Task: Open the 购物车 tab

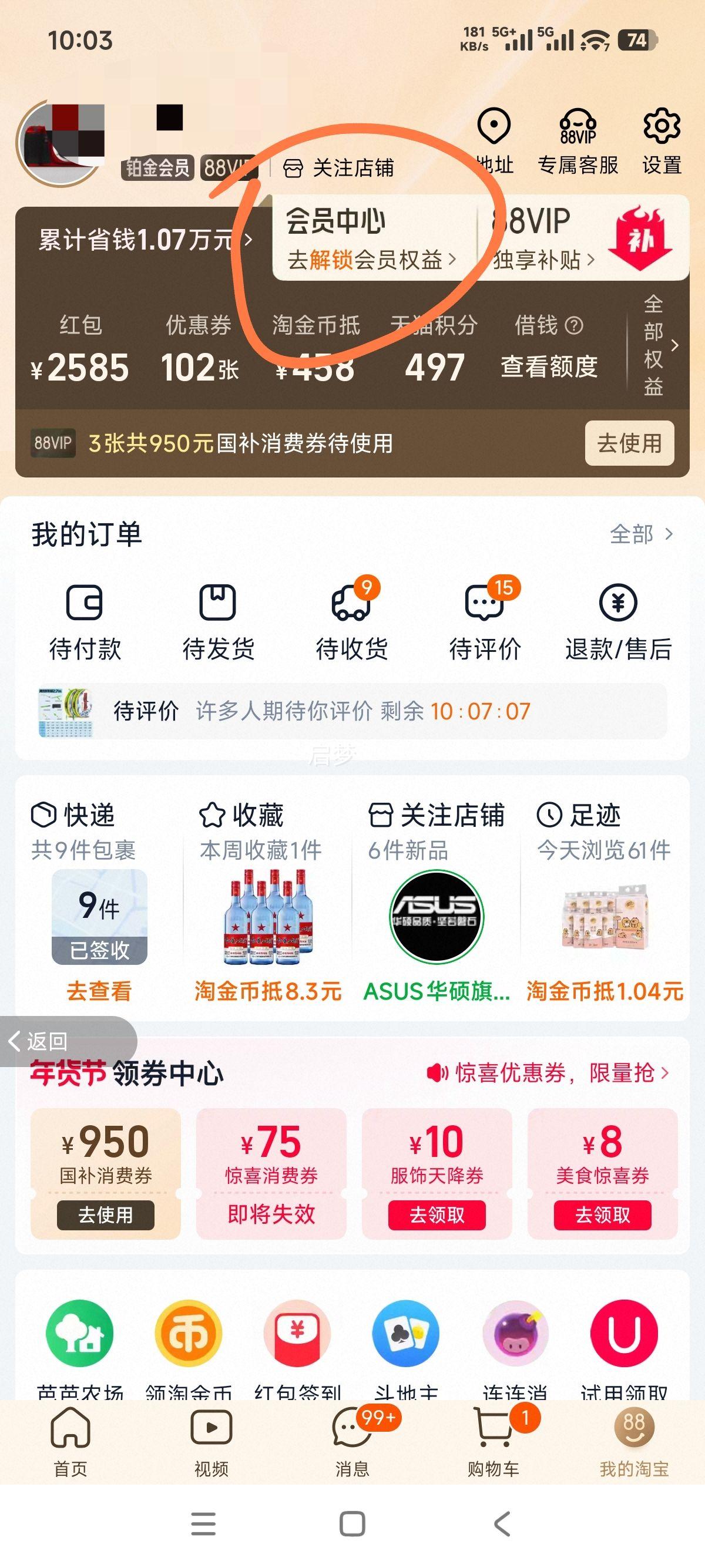Action: tap(493, 1442)
